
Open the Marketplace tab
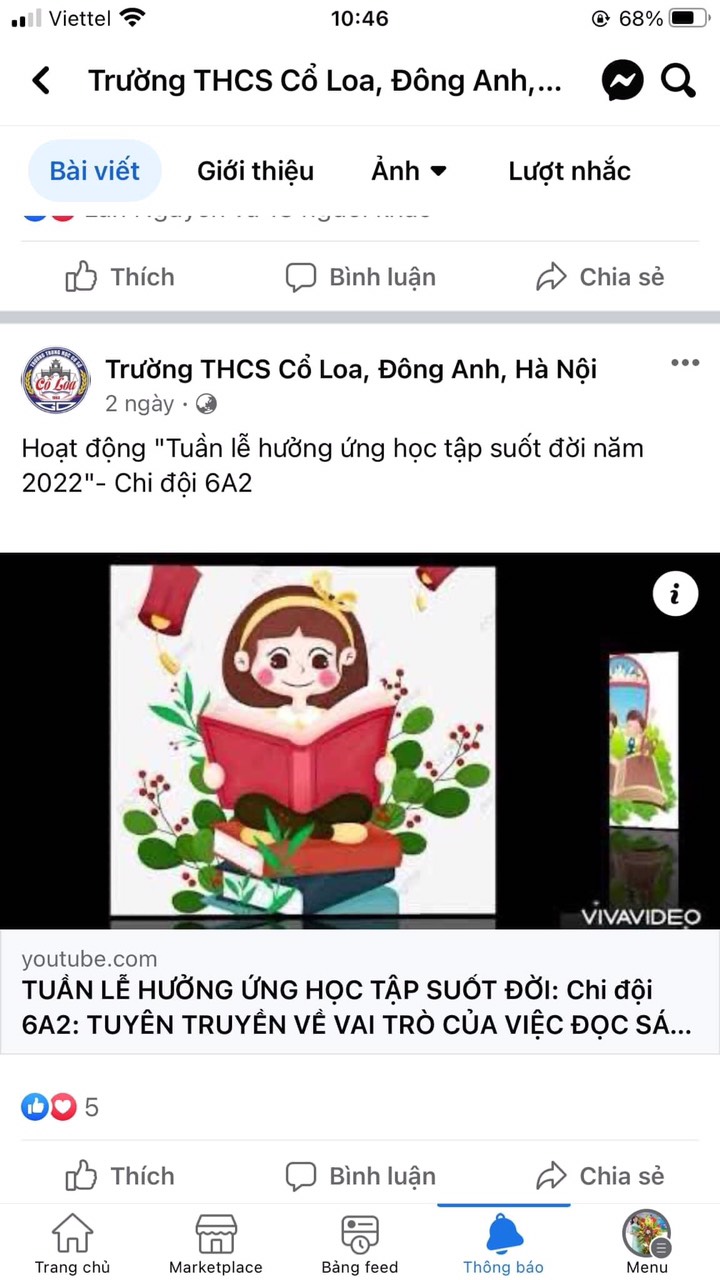(216, 1243)
